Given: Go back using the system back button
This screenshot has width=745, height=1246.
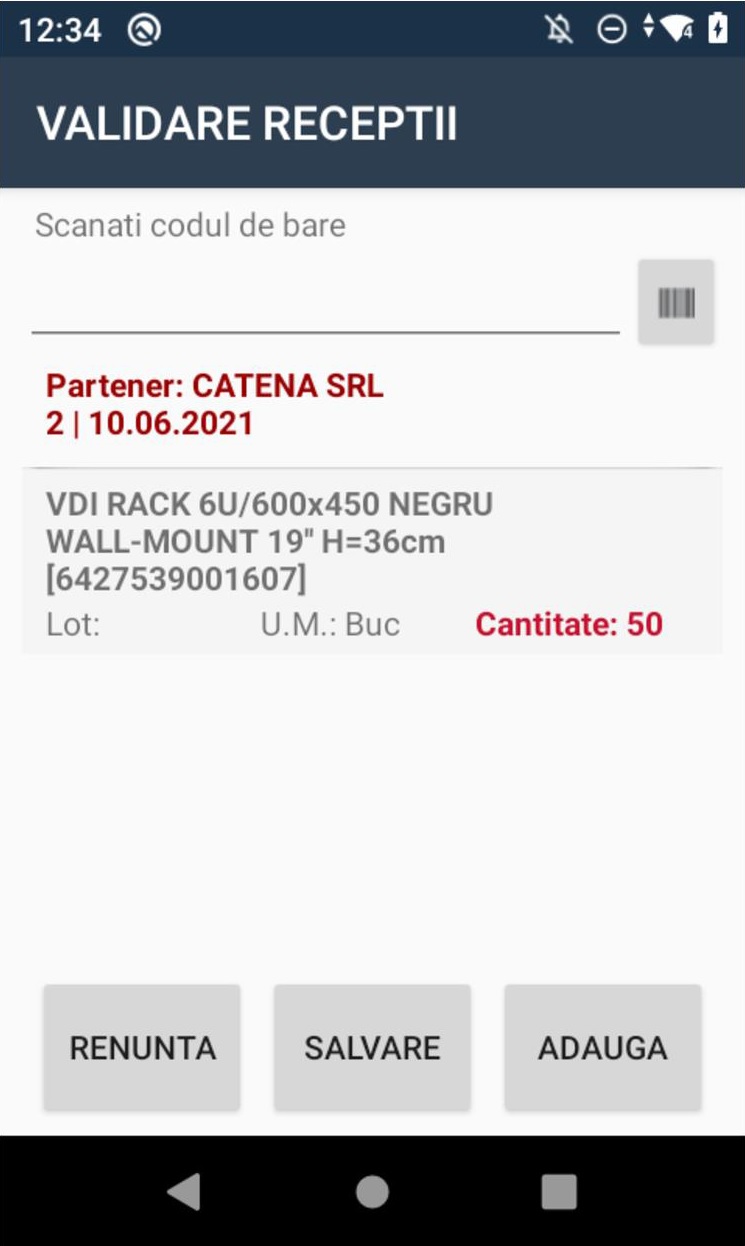Looking at the screenshot, I should pyautogui.click(x=185, y=1191).
